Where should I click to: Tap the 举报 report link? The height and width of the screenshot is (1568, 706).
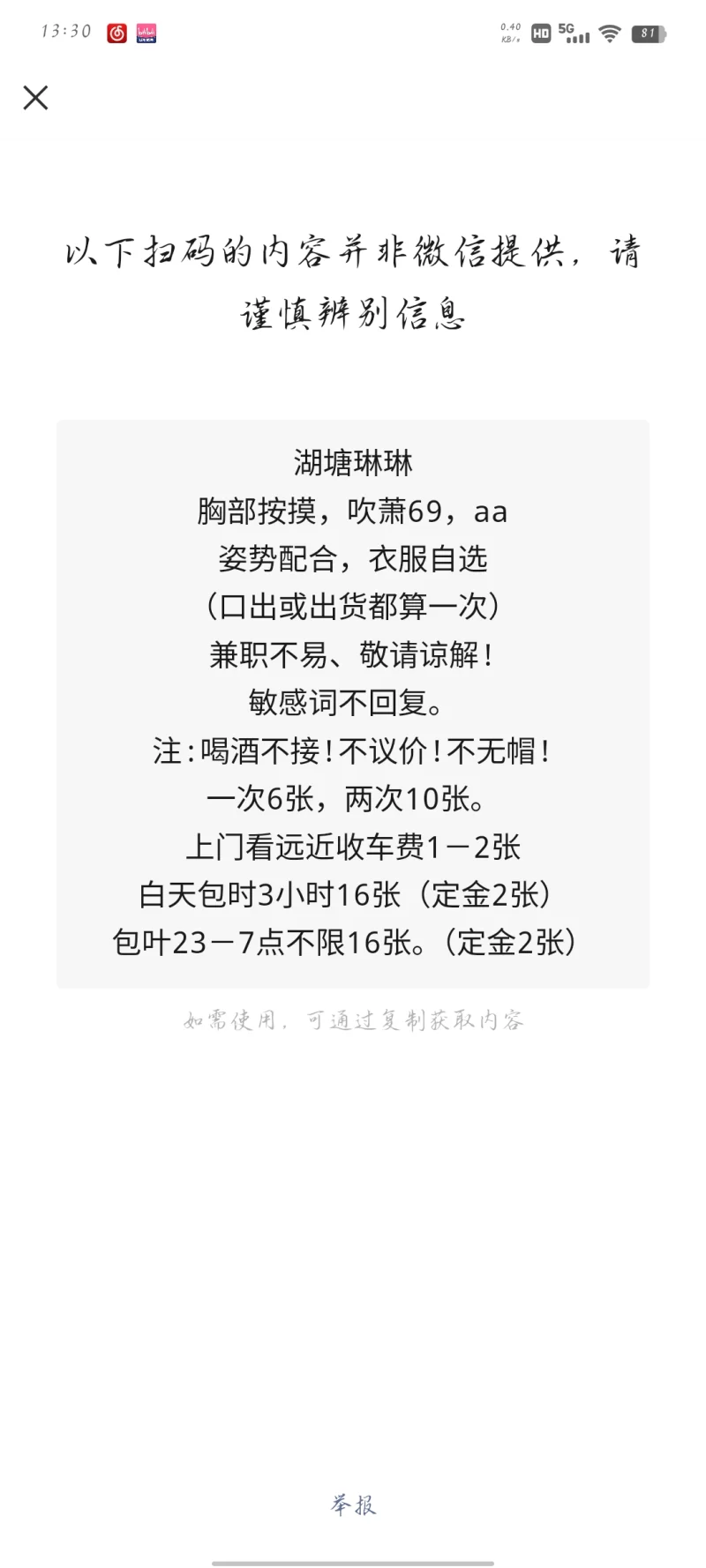pyautogui.click(x=353, y=1505)
